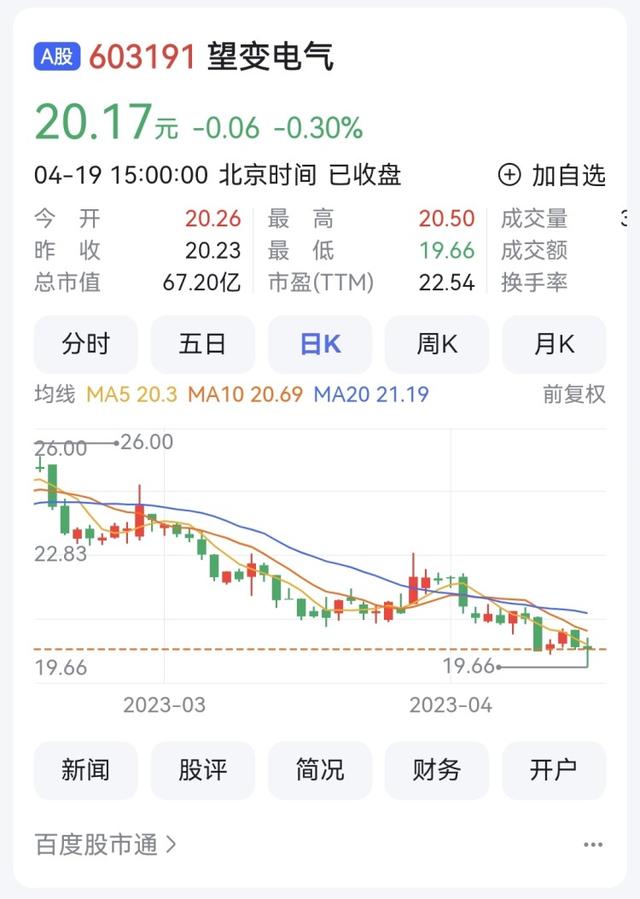Select the 五日 chart view
The image size is (640, 899).
pos(203,345)
